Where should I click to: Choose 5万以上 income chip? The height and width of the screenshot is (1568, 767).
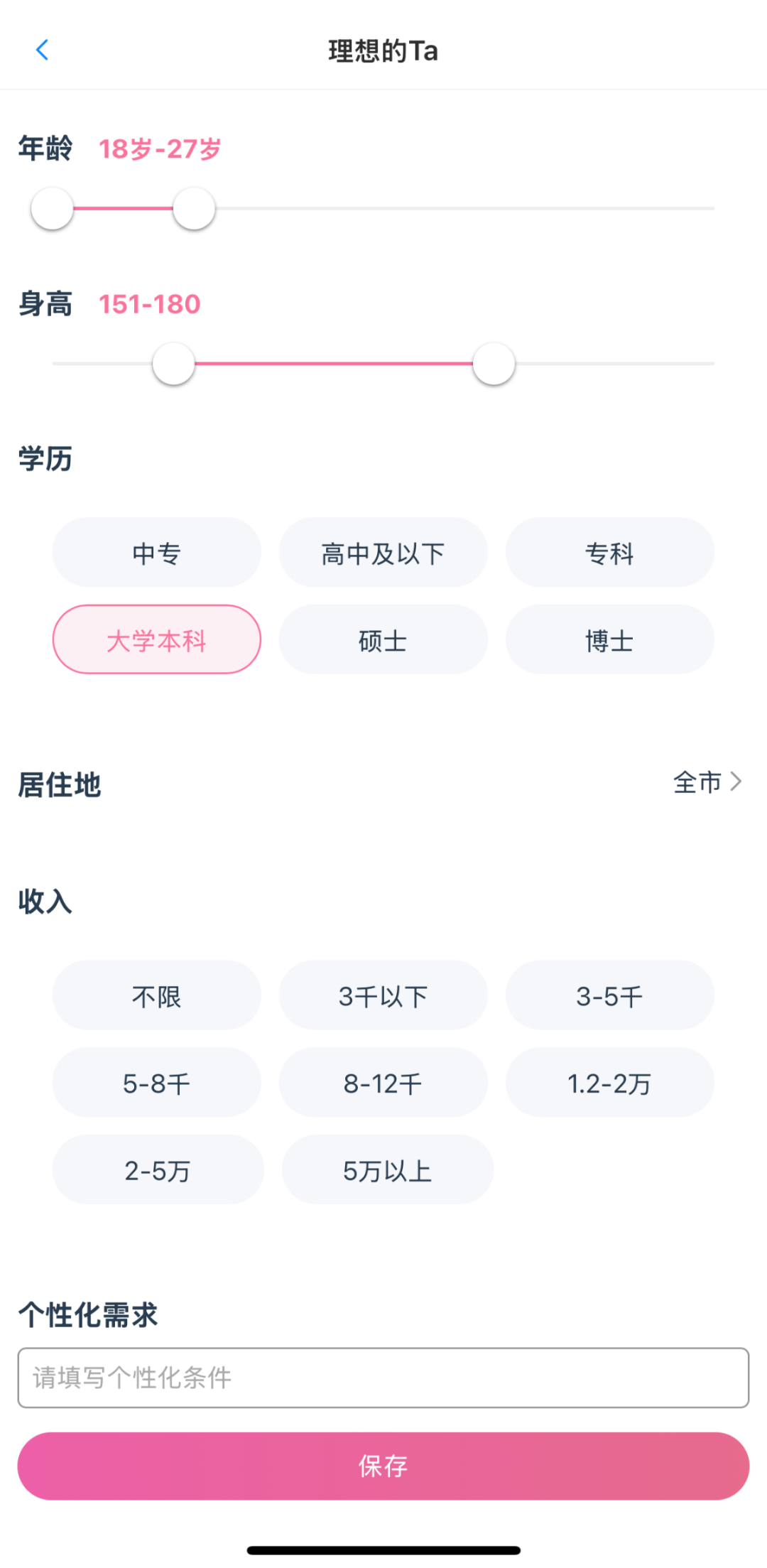[x=387, y=1169]
